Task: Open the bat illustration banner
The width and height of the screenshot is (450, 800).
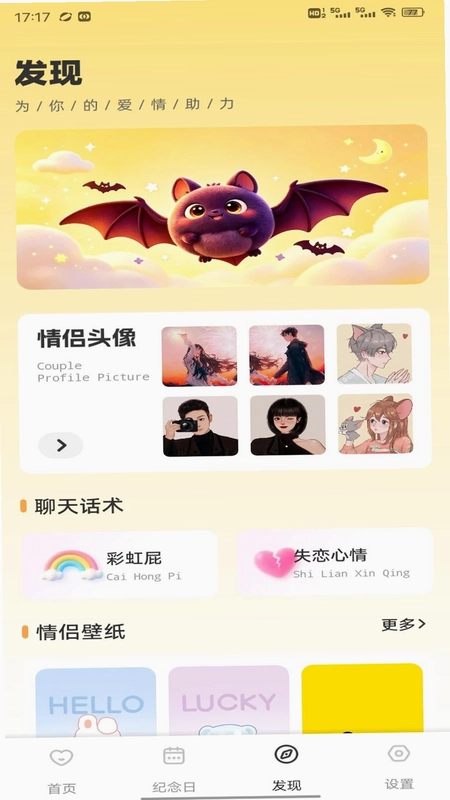Action: (222, 207)
